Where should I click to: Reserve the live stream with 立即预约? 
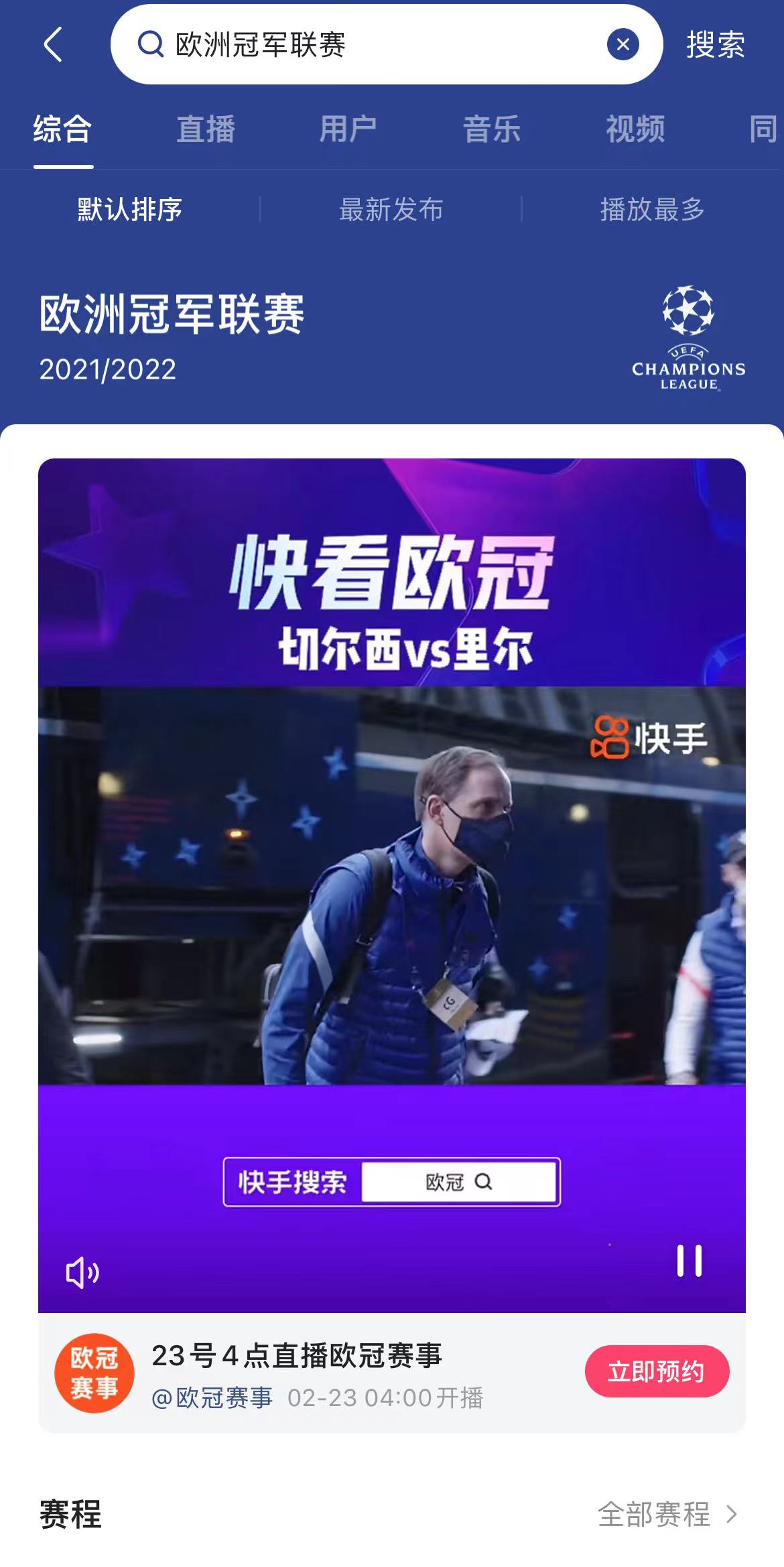[656, 1371]
